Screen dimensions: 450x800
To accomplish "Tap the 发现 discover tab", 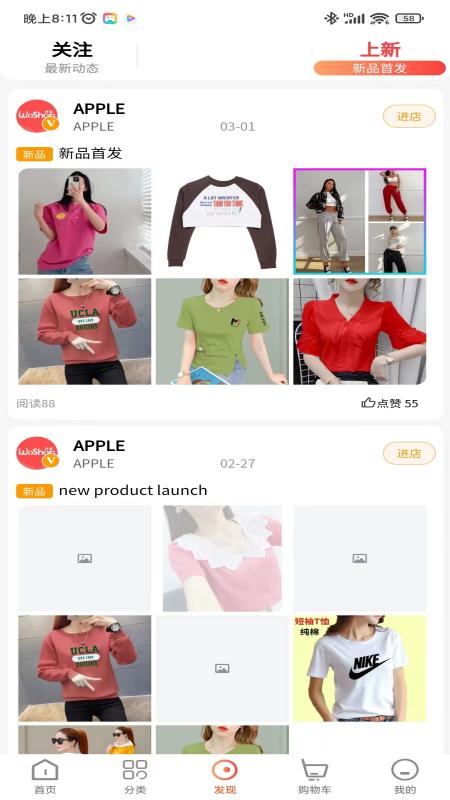I will (x=225, y=777).
